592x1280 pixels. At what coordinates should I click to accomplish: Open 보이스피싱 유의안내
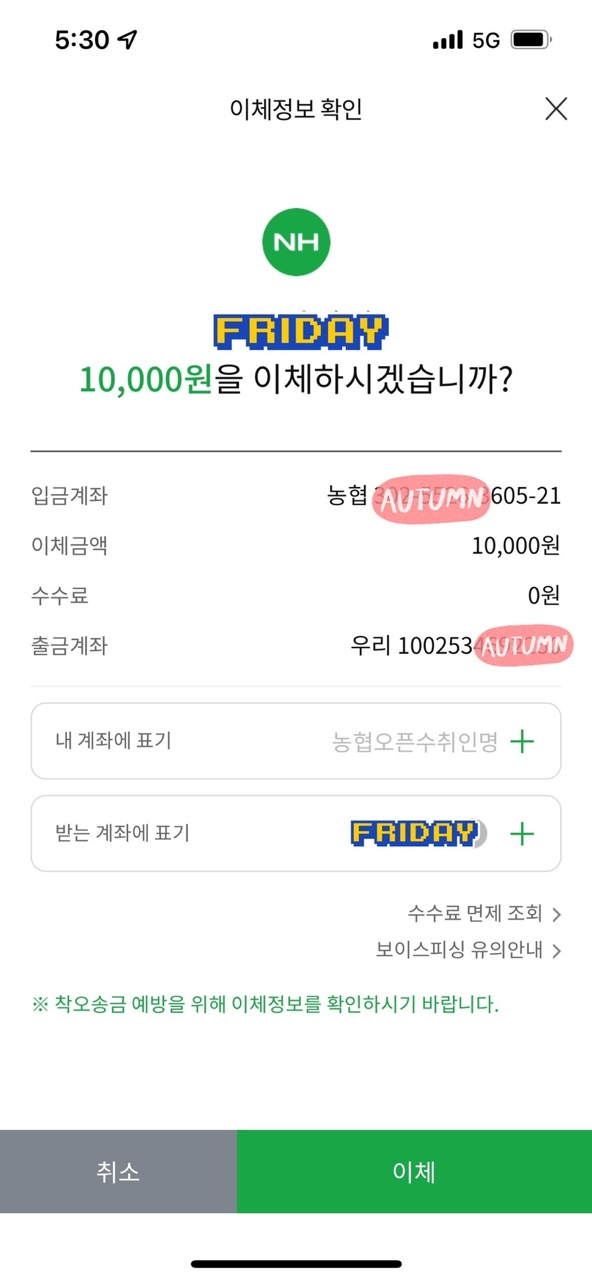point(468,950)
